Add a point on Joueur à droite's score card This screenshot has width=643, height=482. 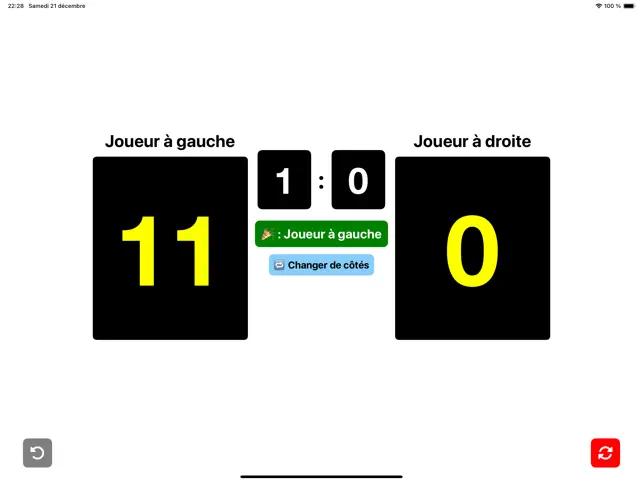(x=472, y=248)
